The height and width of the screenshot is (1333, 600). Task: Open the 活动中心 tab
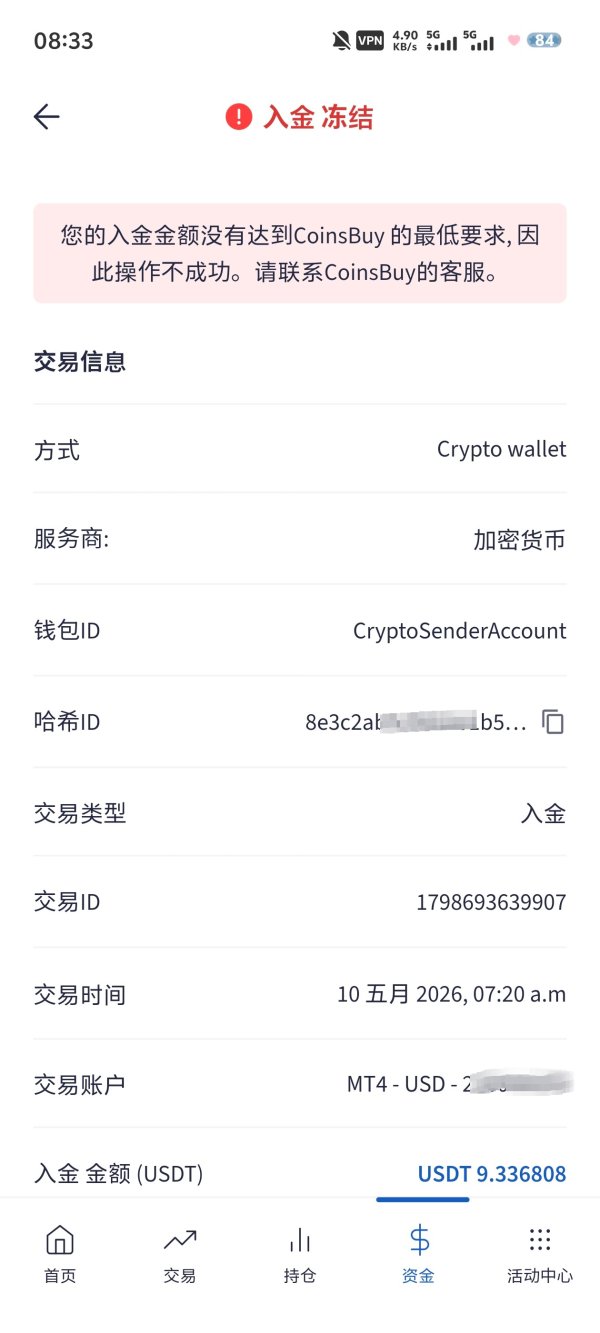pos(540,1254)
